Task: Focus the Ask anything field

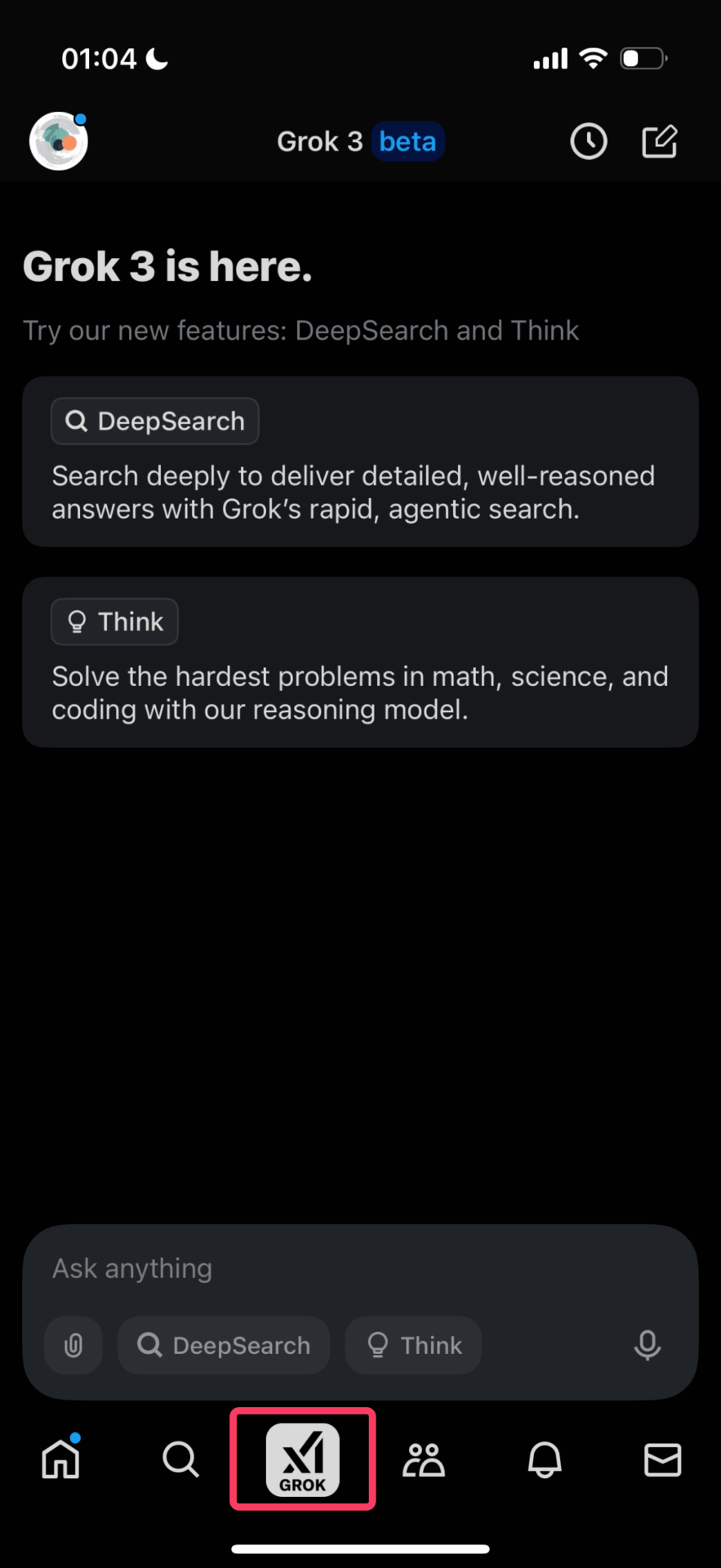Action: pos(359,1268)
